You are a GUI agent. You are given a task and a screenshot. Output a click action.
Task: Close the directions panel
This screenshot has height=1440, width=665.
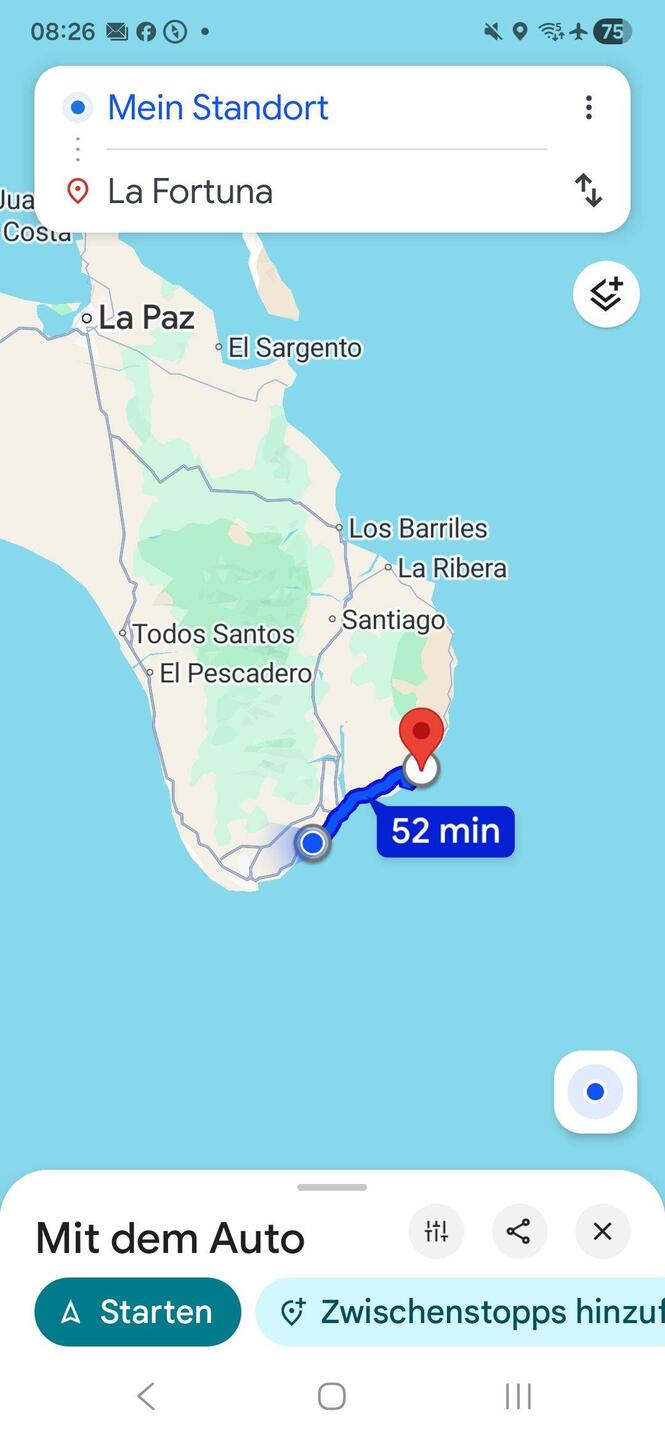tap(602, 1231)
